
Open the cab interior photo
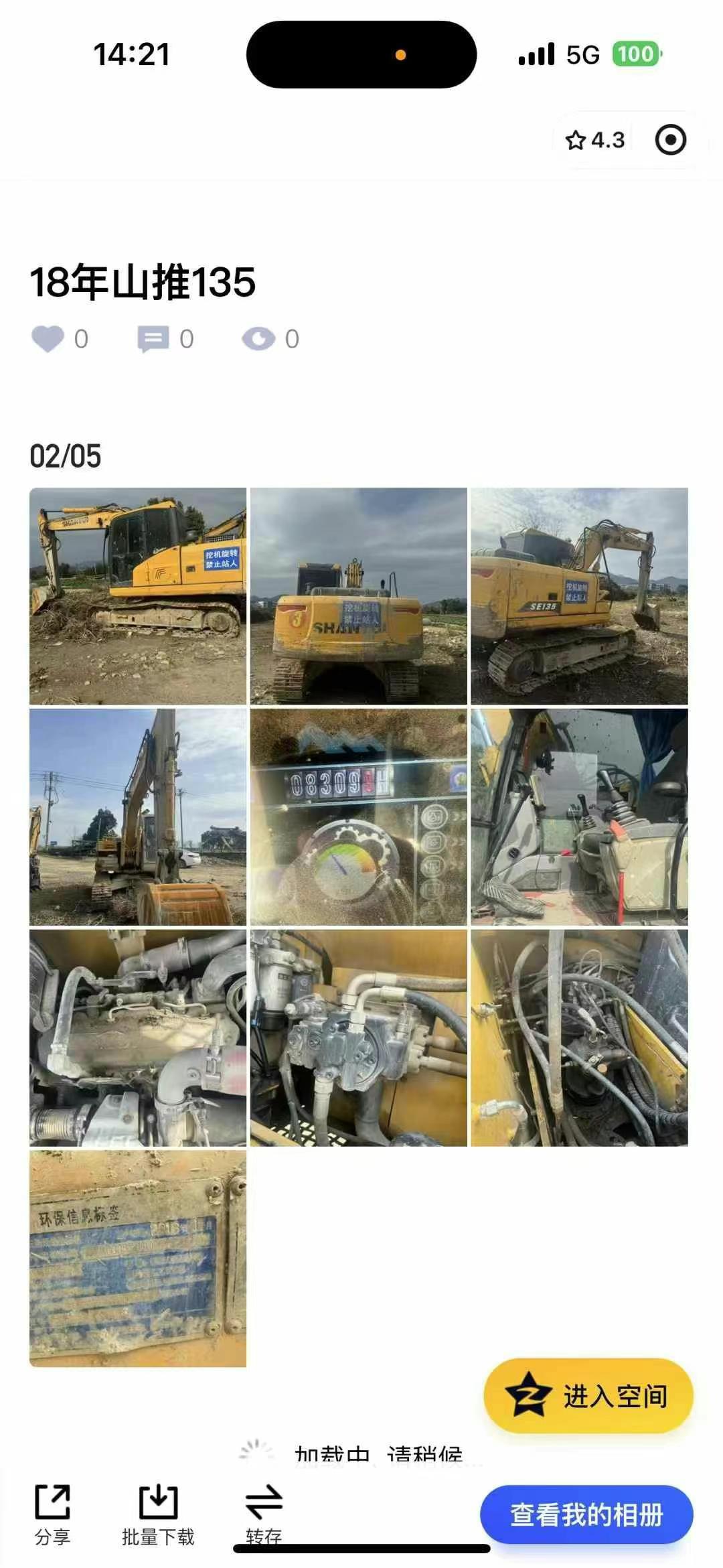pyautogui.click(x=579, y=817)
